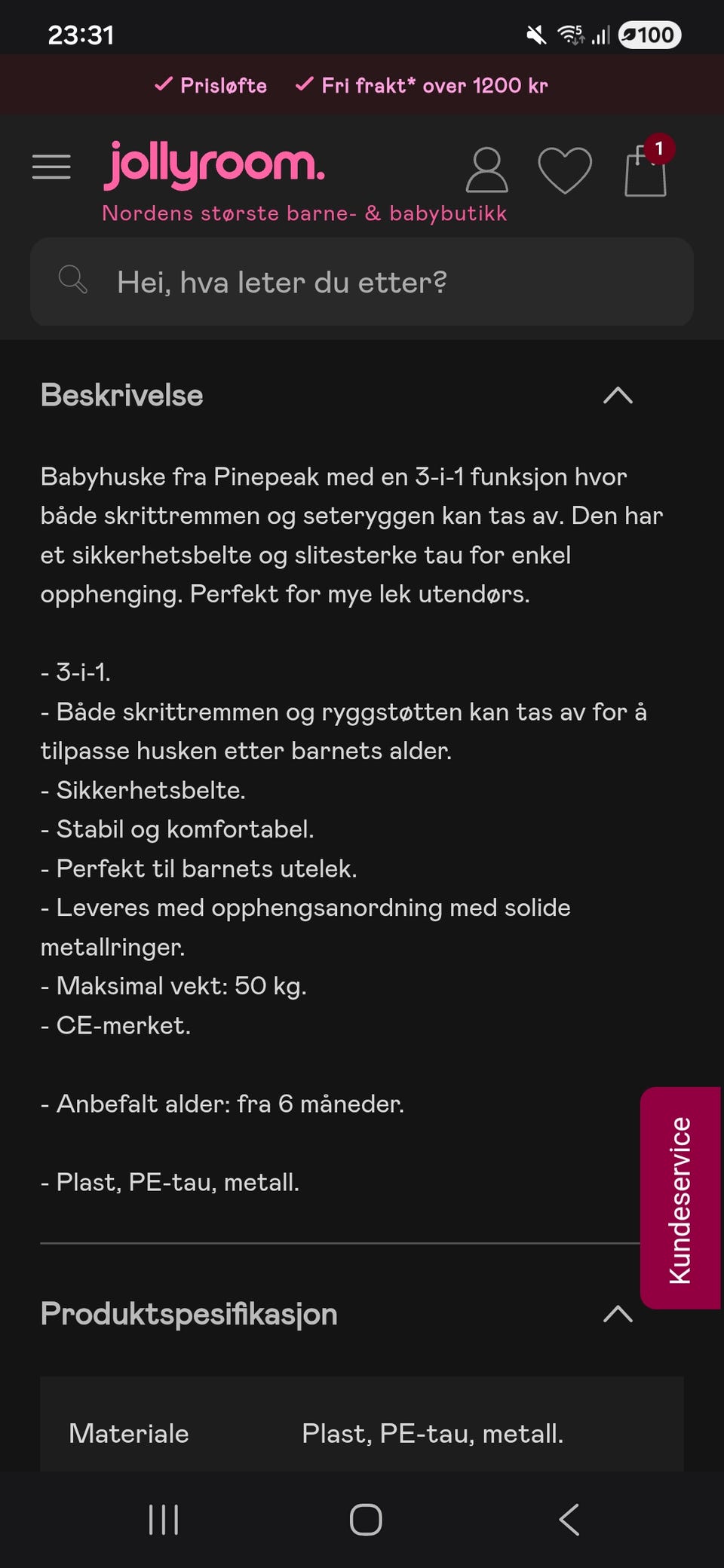Click the search magnifying glass icon
The image size is (724, 1568).
click(x=72, y=280)
